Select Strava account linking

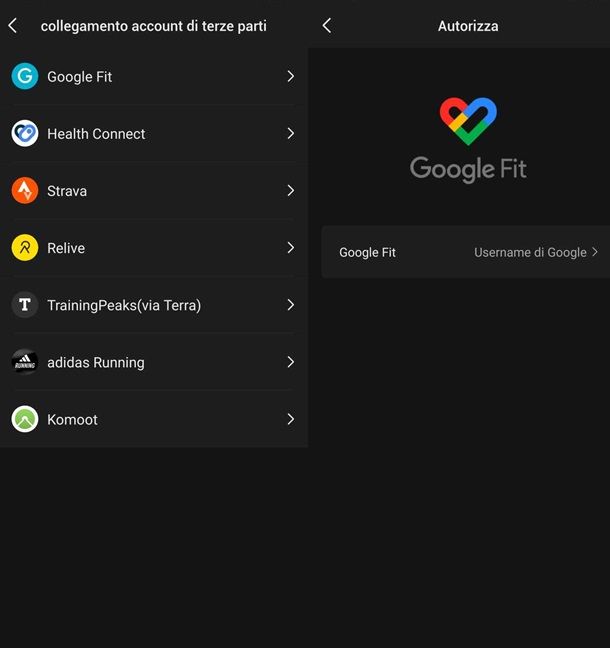coord(153,191)
